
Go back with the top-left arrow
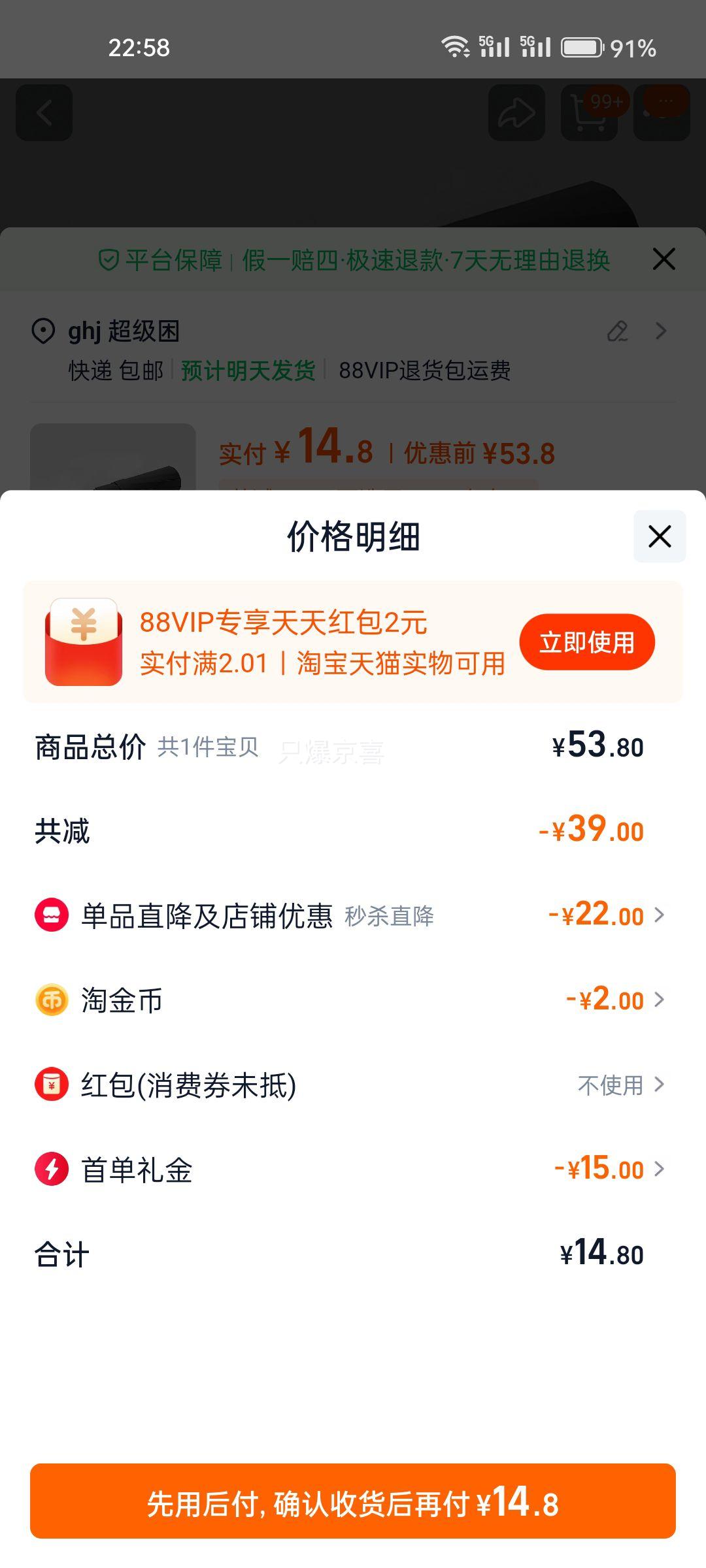pos(44,112)
